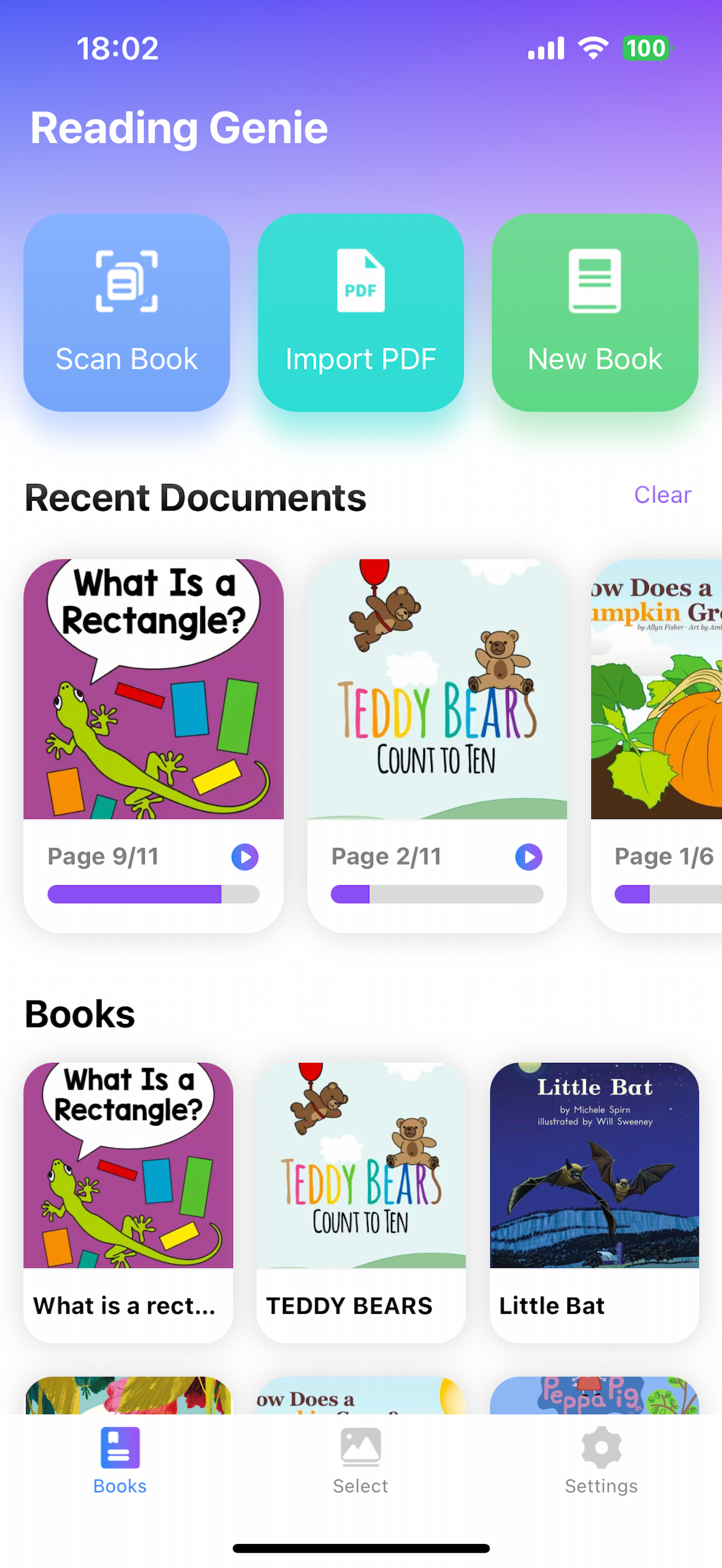Clear the Recent Documents list
The width and height of the screenshot is (722, 1568).
[662, 495]
